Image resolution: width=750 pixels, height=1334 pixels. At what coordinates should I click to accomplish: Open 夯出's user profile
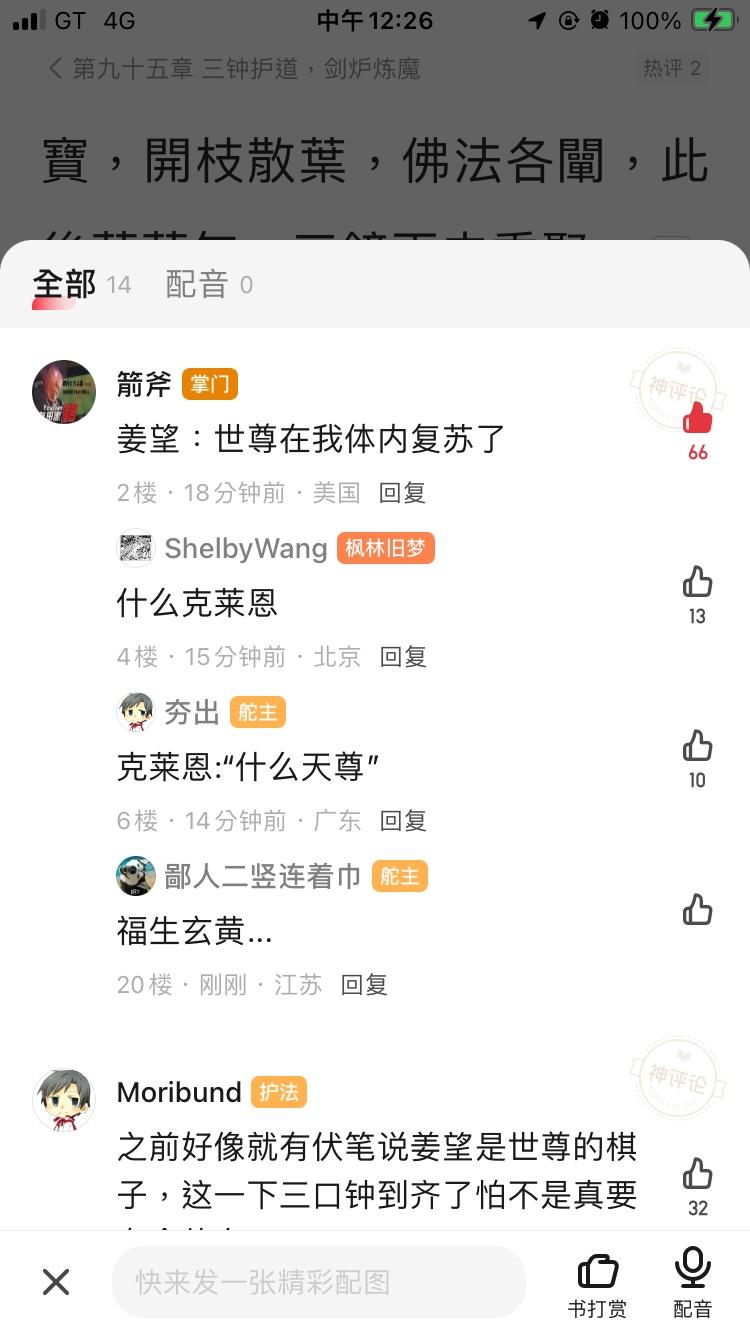click(x=191, y=712)
